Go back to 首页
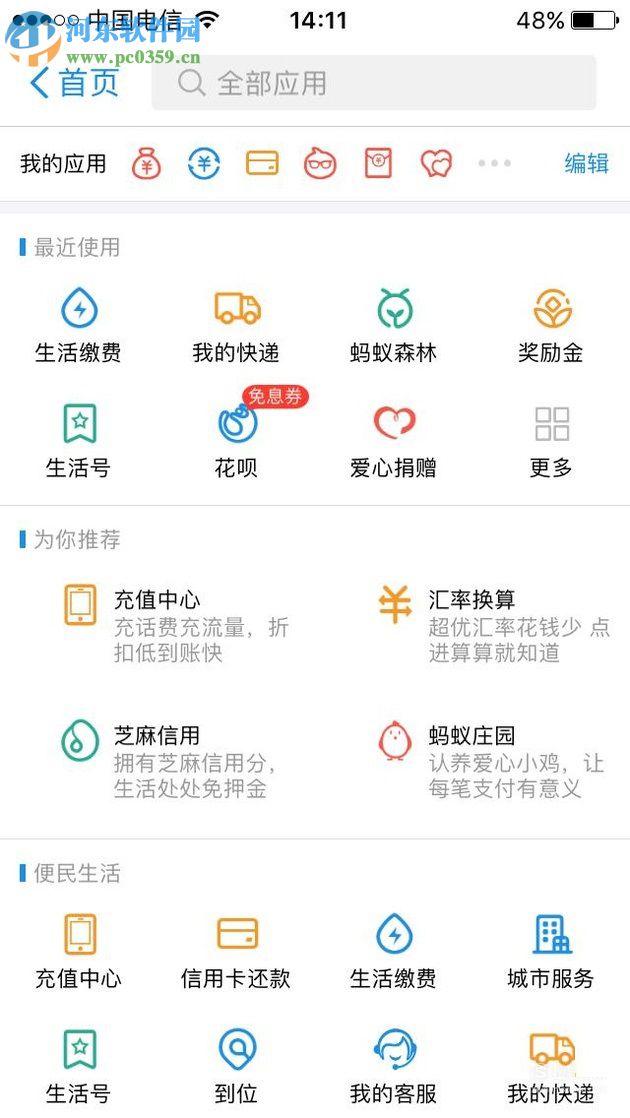The width and height of the screenshot is (630, 1118). pos(74,83)
